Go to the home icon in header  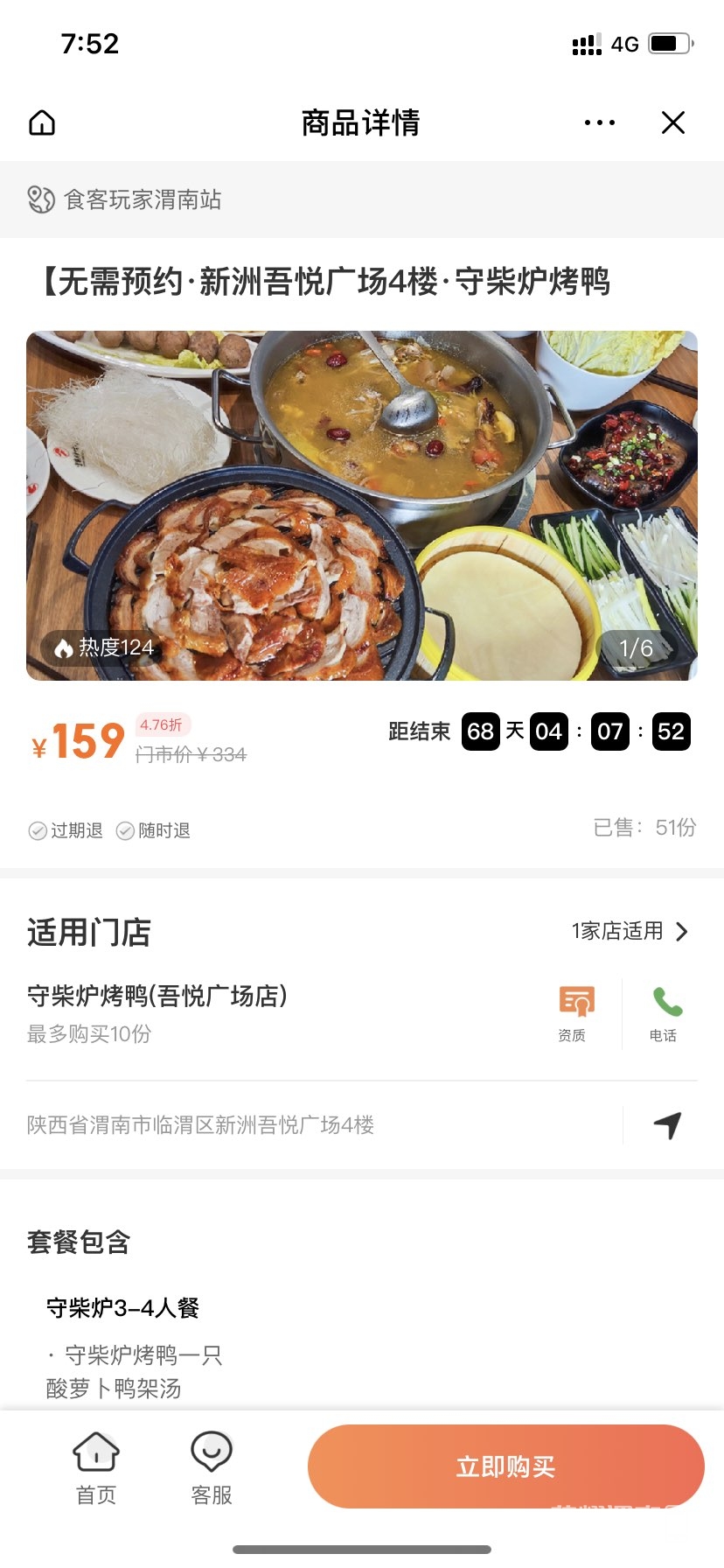pyautogui.click(x=42, y=122)
